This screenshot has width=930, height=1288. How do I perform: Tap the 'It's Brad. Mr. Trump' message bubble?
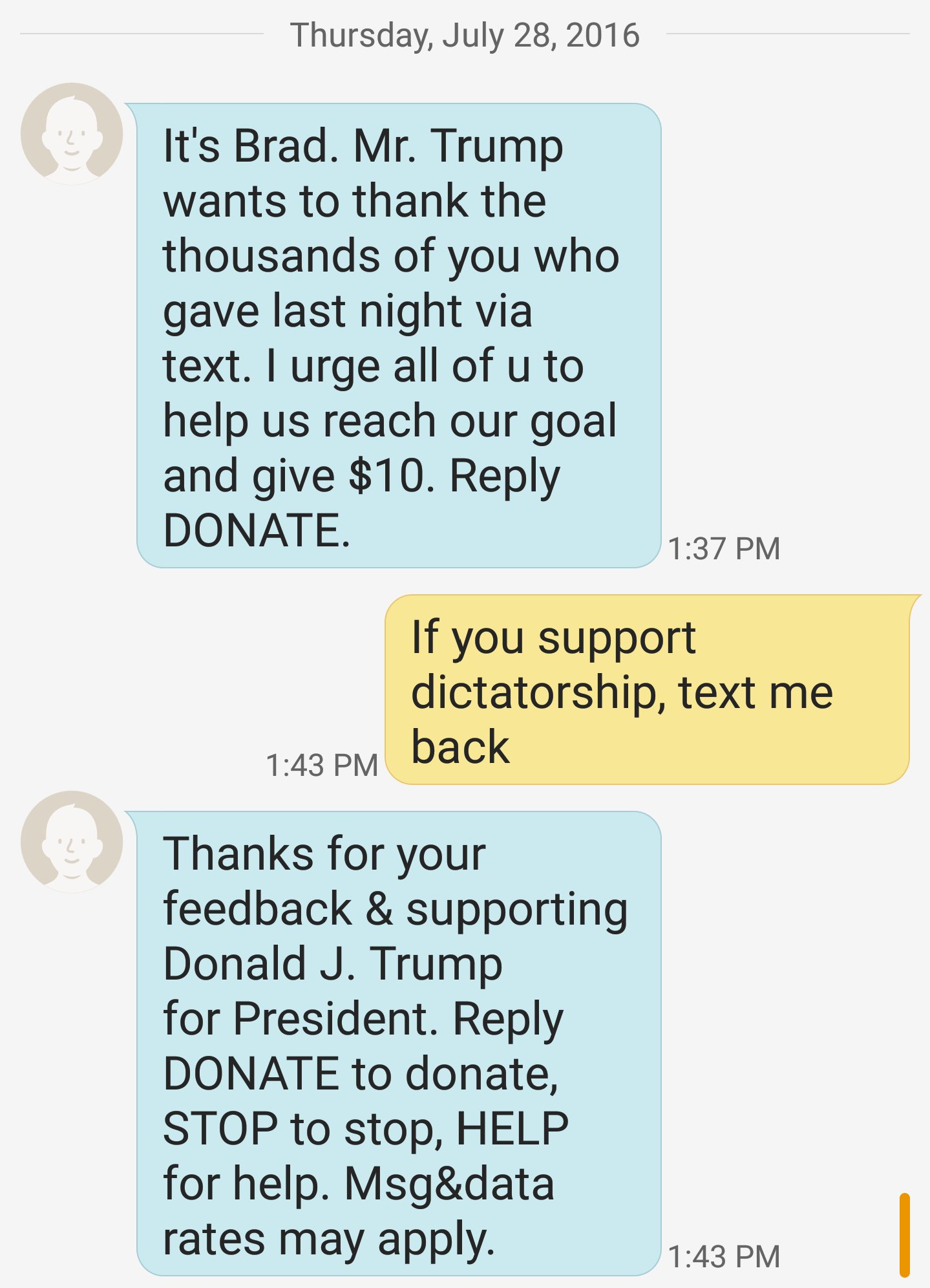pos(398,336)
